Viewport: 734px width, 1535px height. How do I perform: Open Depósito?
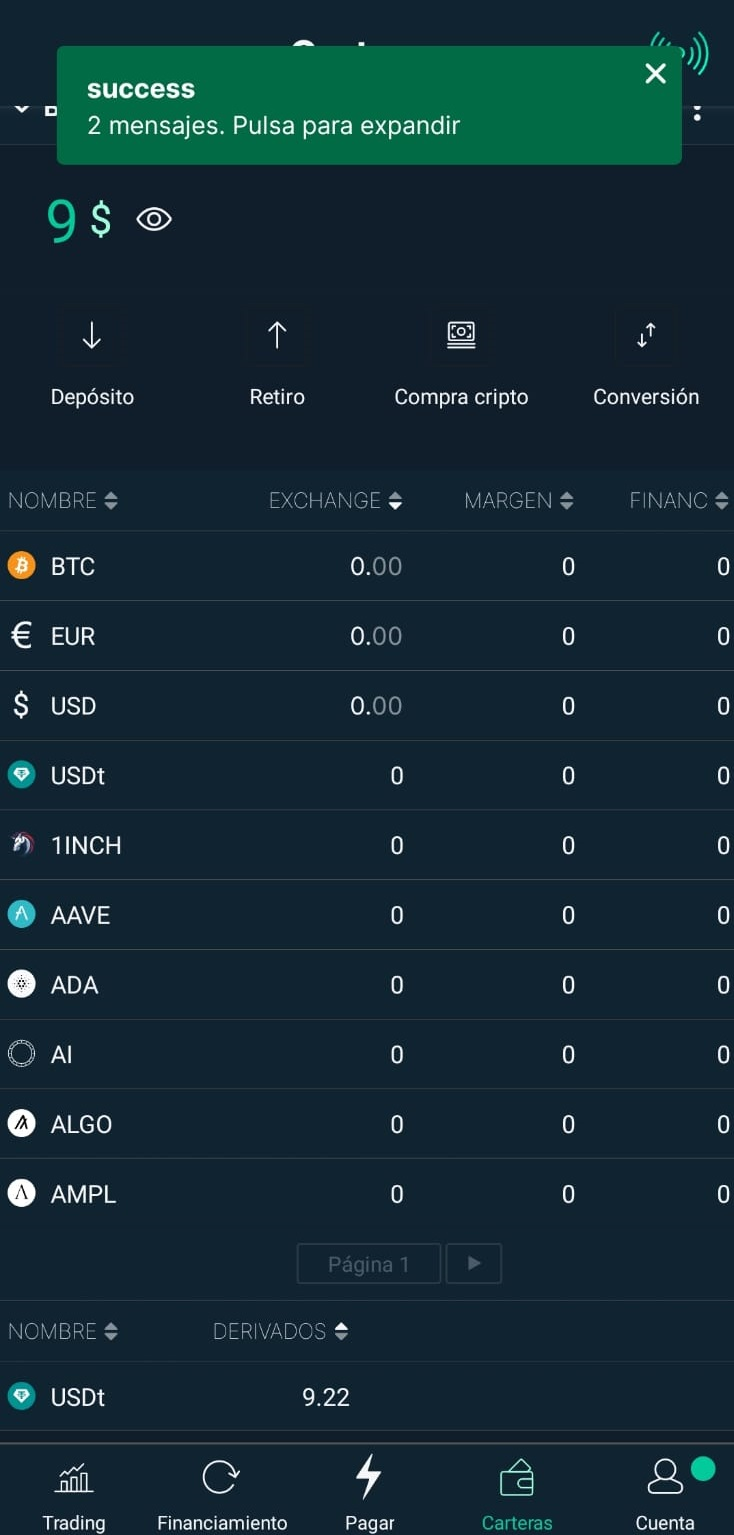(x=92, y=358)
